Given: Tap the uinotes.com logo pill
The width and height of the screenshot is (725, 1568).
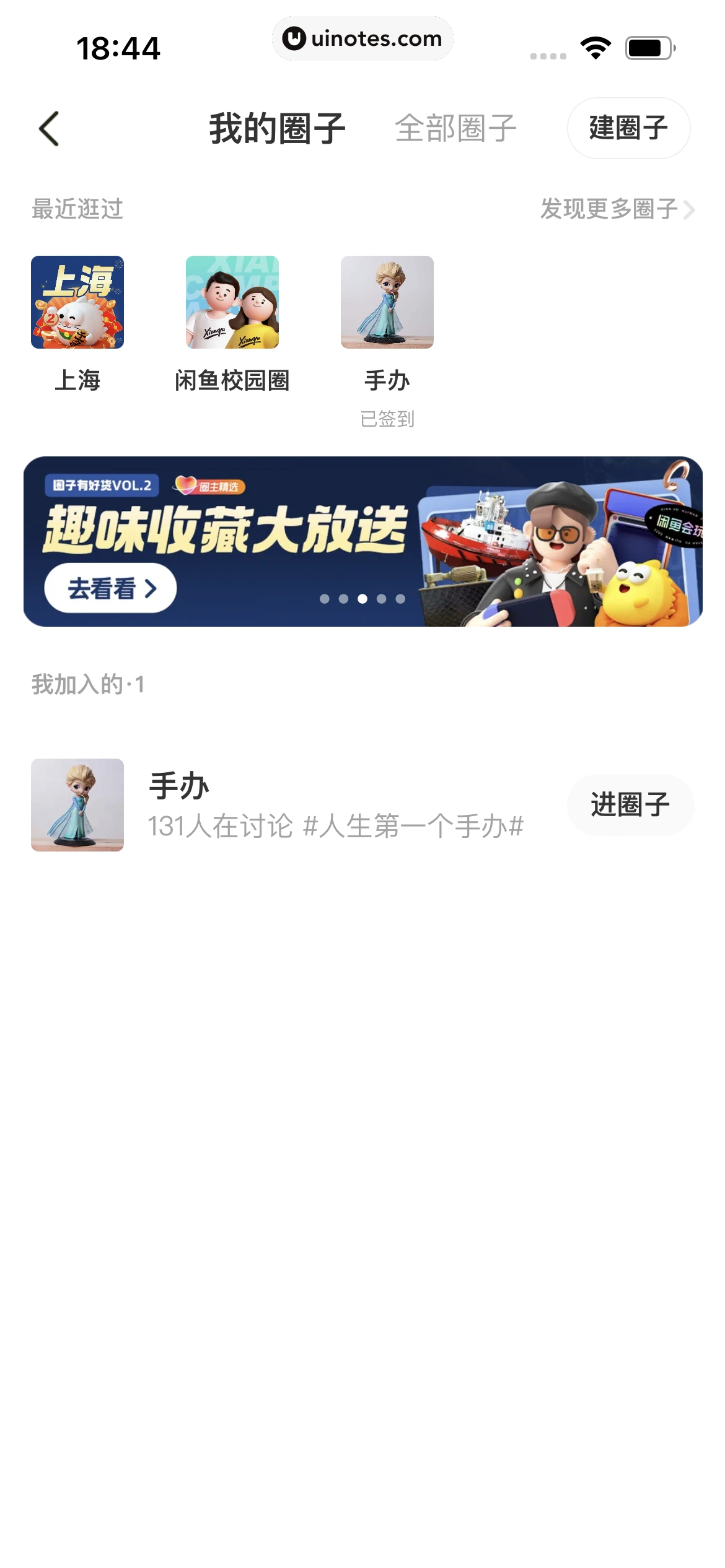Looking at the screenshot, I should (362, 38).
